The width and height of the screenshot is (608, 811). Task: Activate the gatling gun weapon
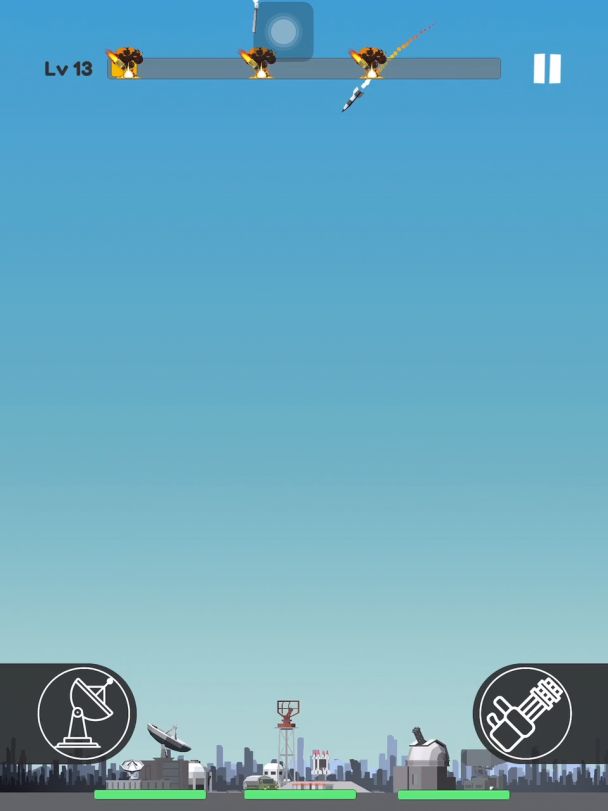[525, 713]
